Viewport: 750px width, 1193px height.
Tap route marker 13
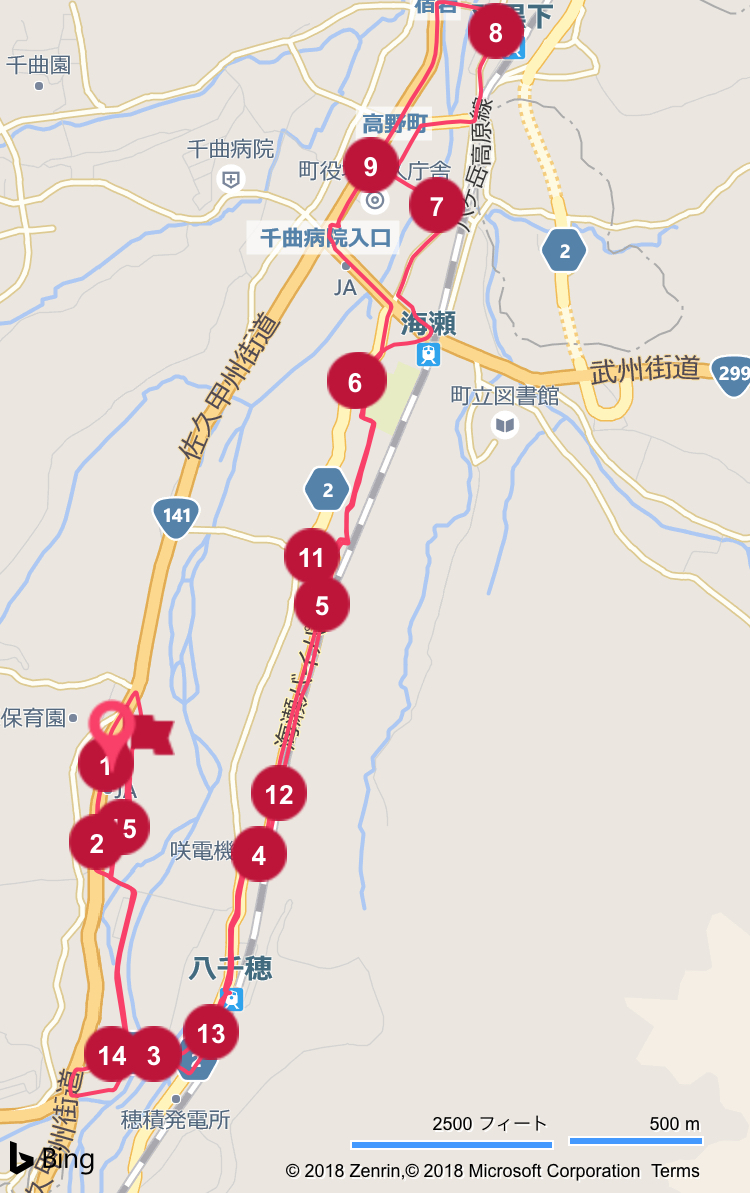211,1032
